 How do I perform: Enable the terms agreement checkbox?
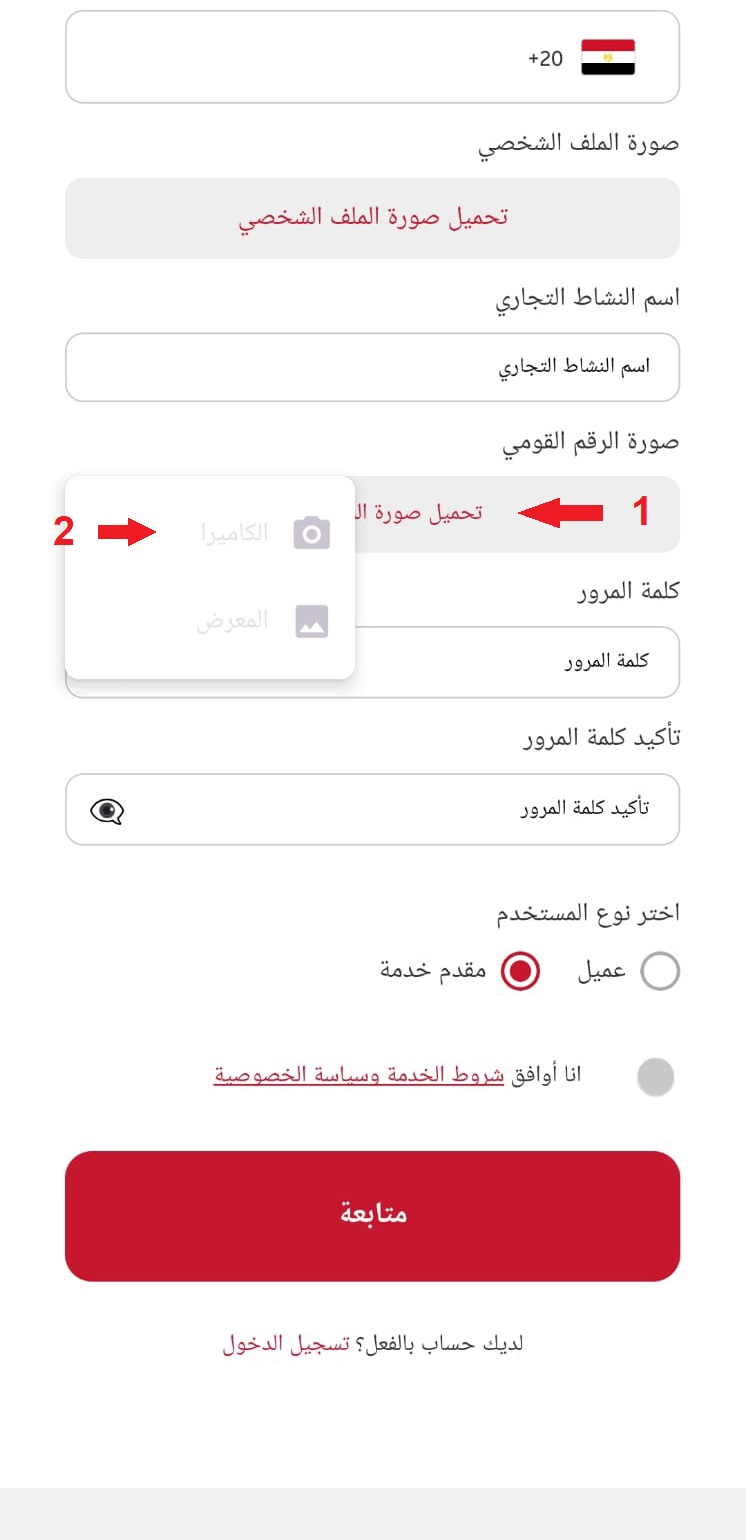657,1076
